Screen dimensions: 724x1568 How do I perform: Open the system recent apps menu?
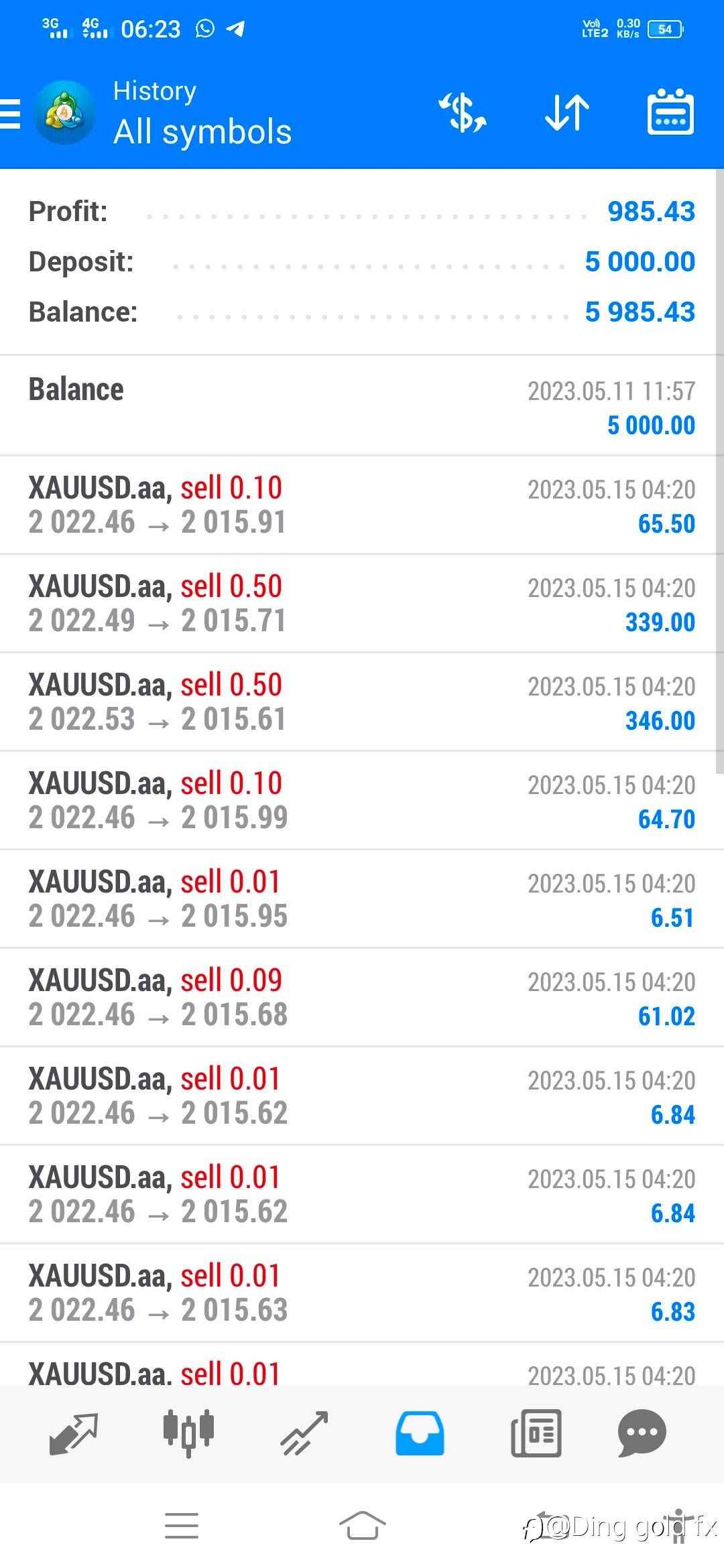coord(182,1526)
